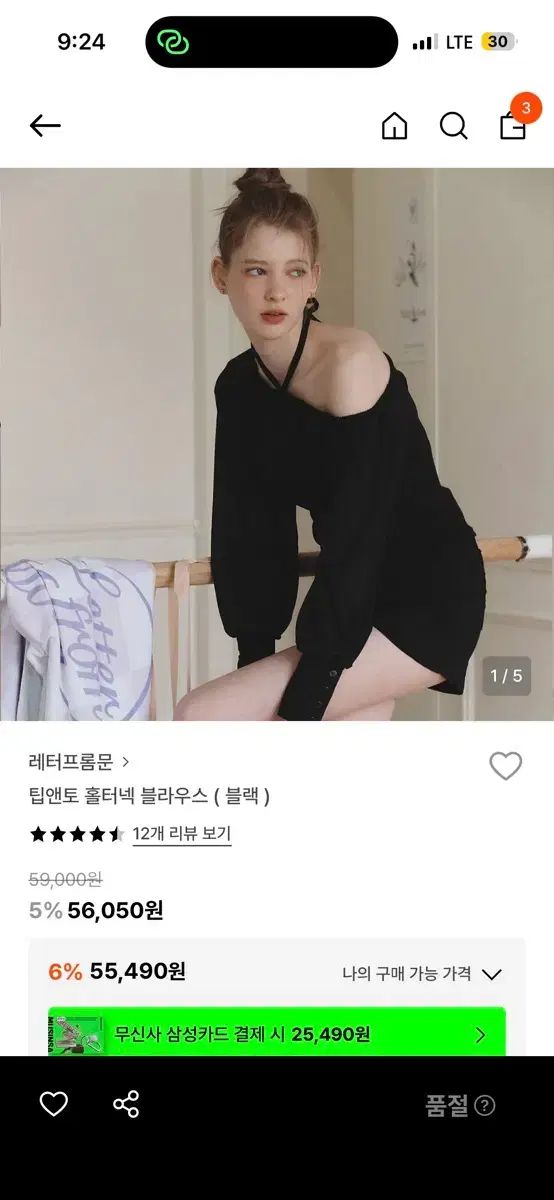
Task: Open the home icon in top bar
Action: pyautogui.click(x=395, y=126)
